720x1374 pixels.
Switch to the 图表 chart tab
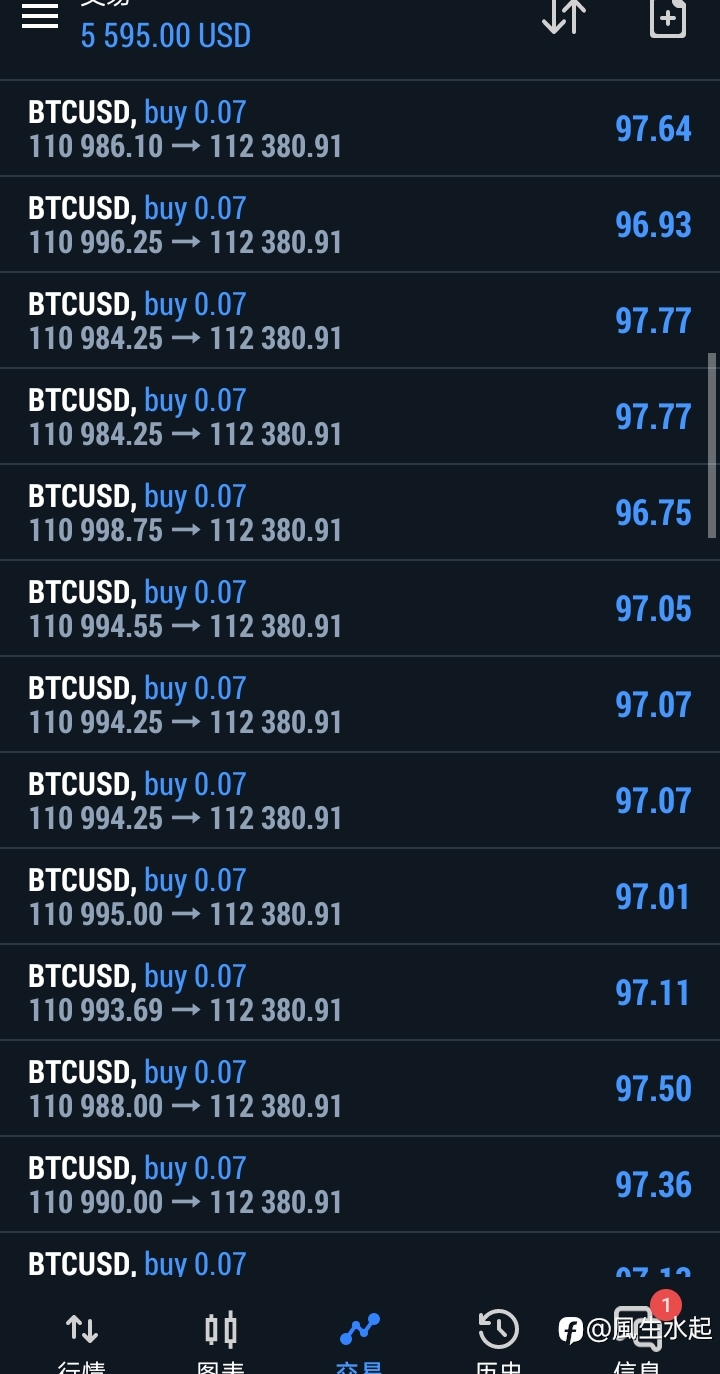pyautogui.click(x=221, y=1340)
